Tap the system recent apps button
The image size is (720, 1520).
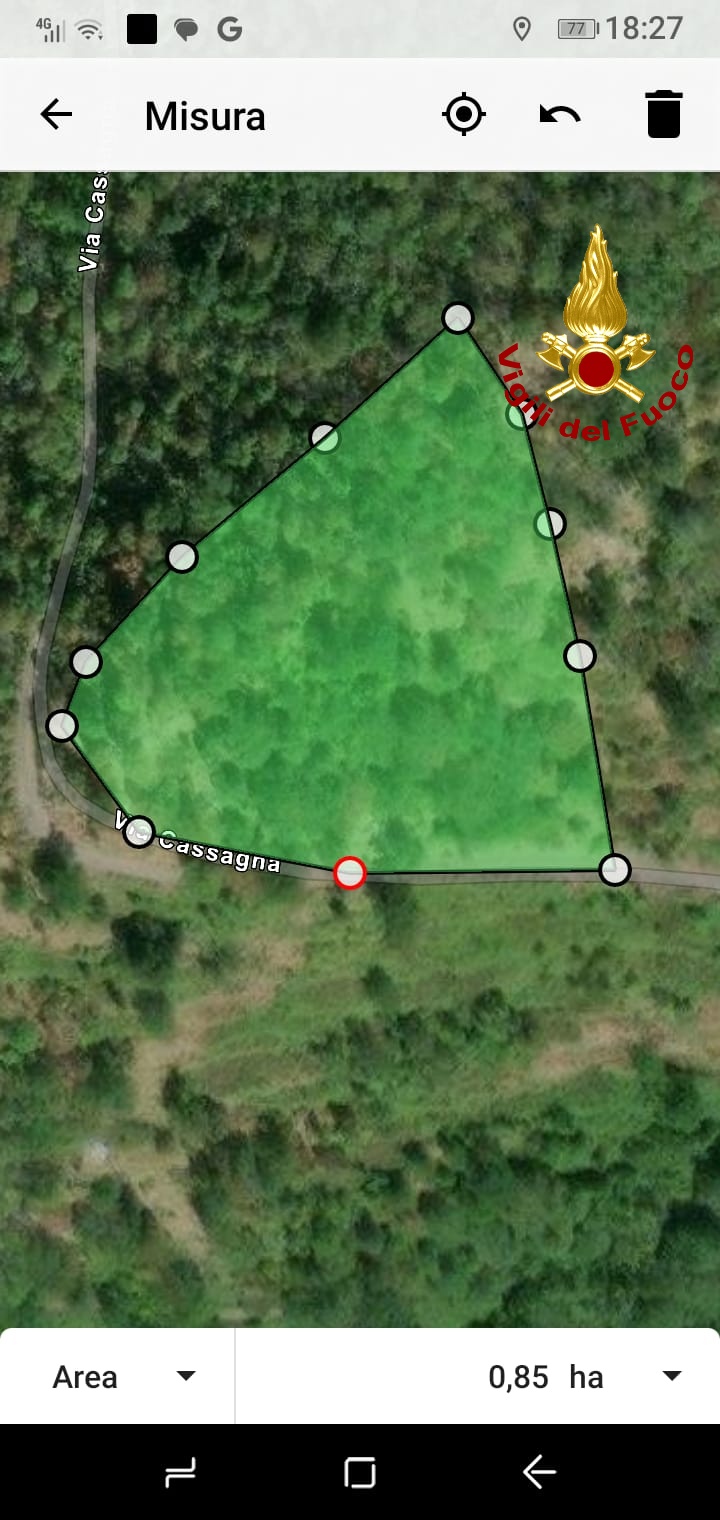[180, 1472]
